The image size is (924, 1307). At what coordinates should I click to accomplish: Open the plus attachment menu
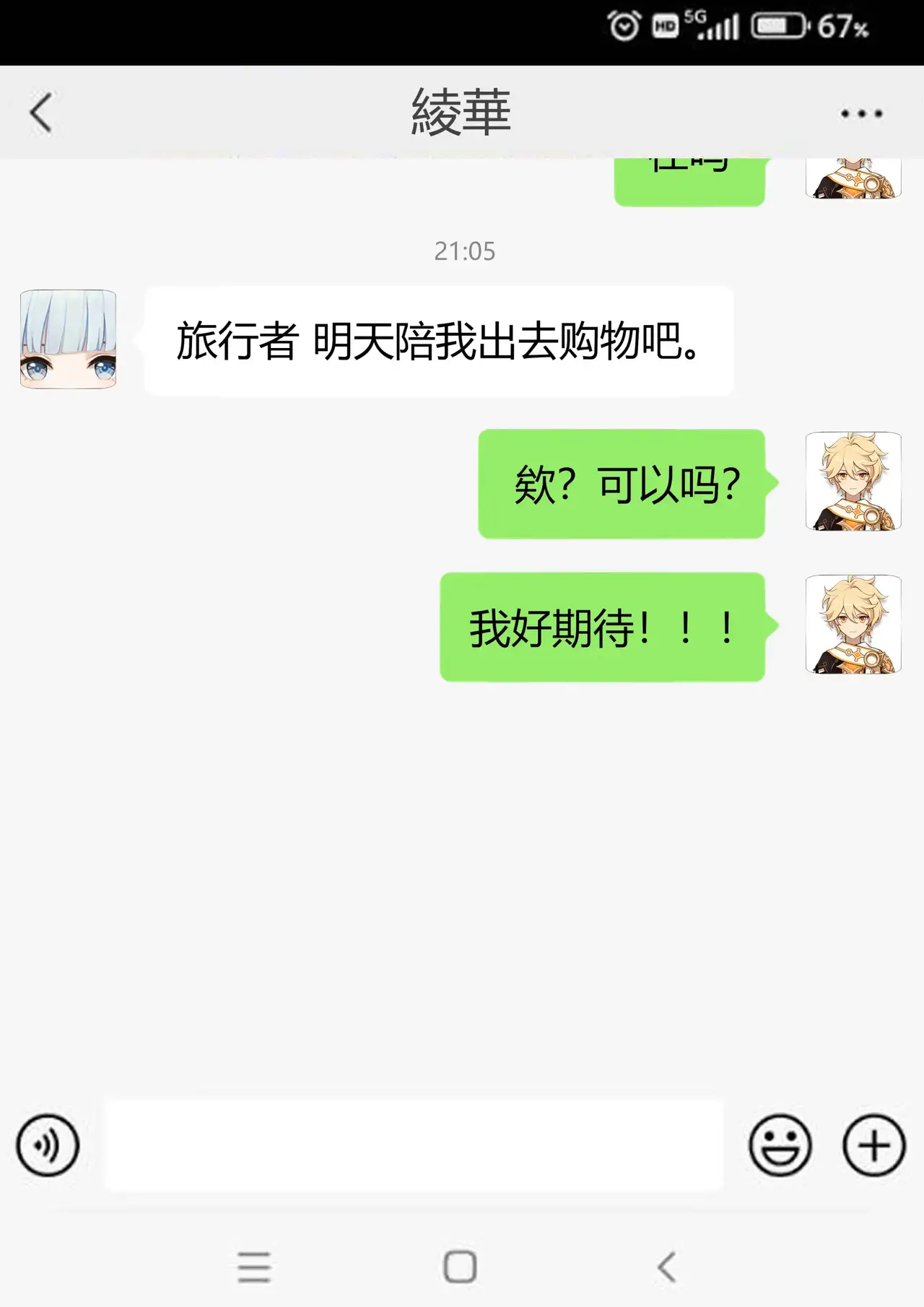point(873,1145)
